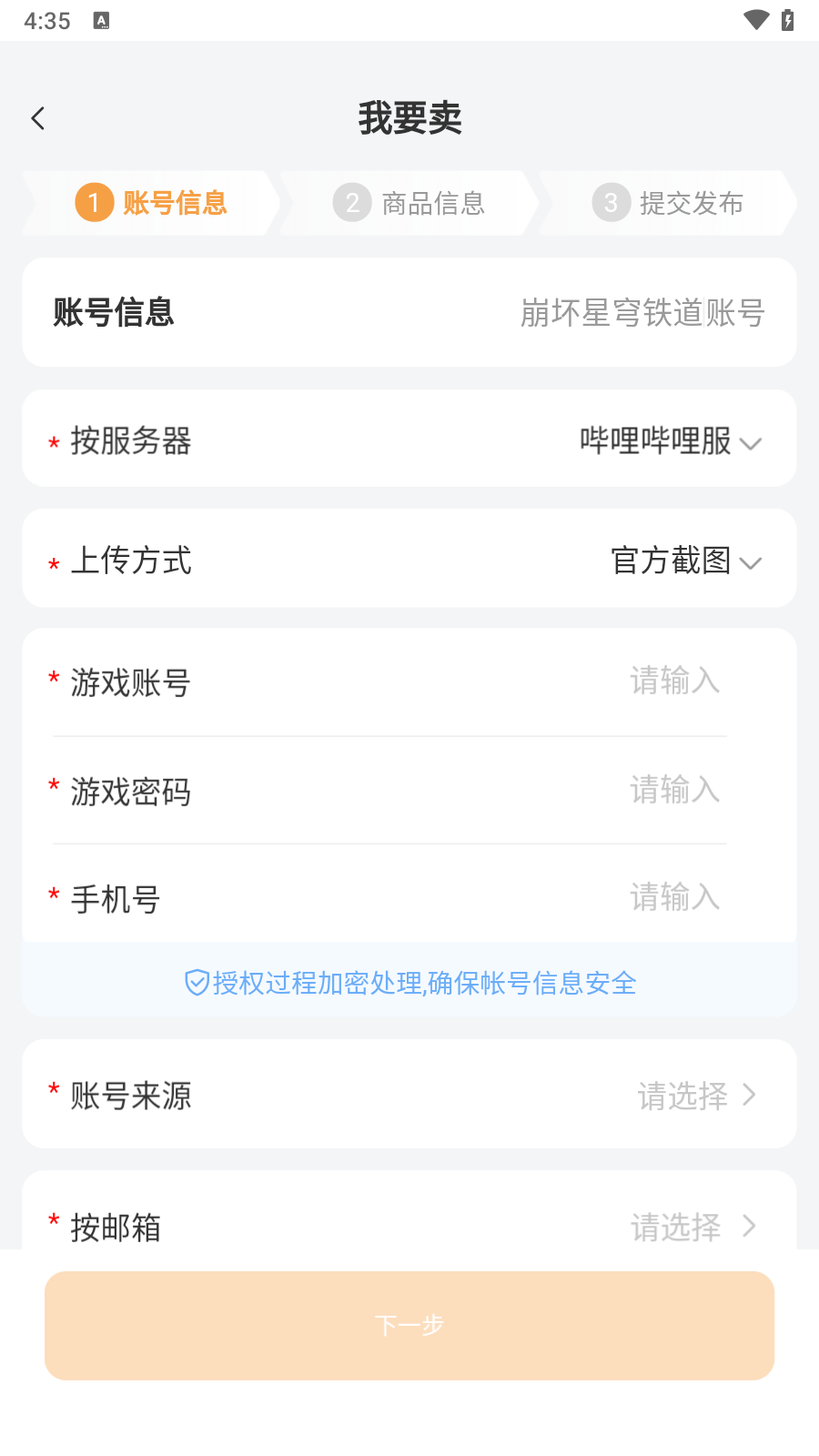
Task: Expand the 按服务器 dropdown
Action: [670, 442]
